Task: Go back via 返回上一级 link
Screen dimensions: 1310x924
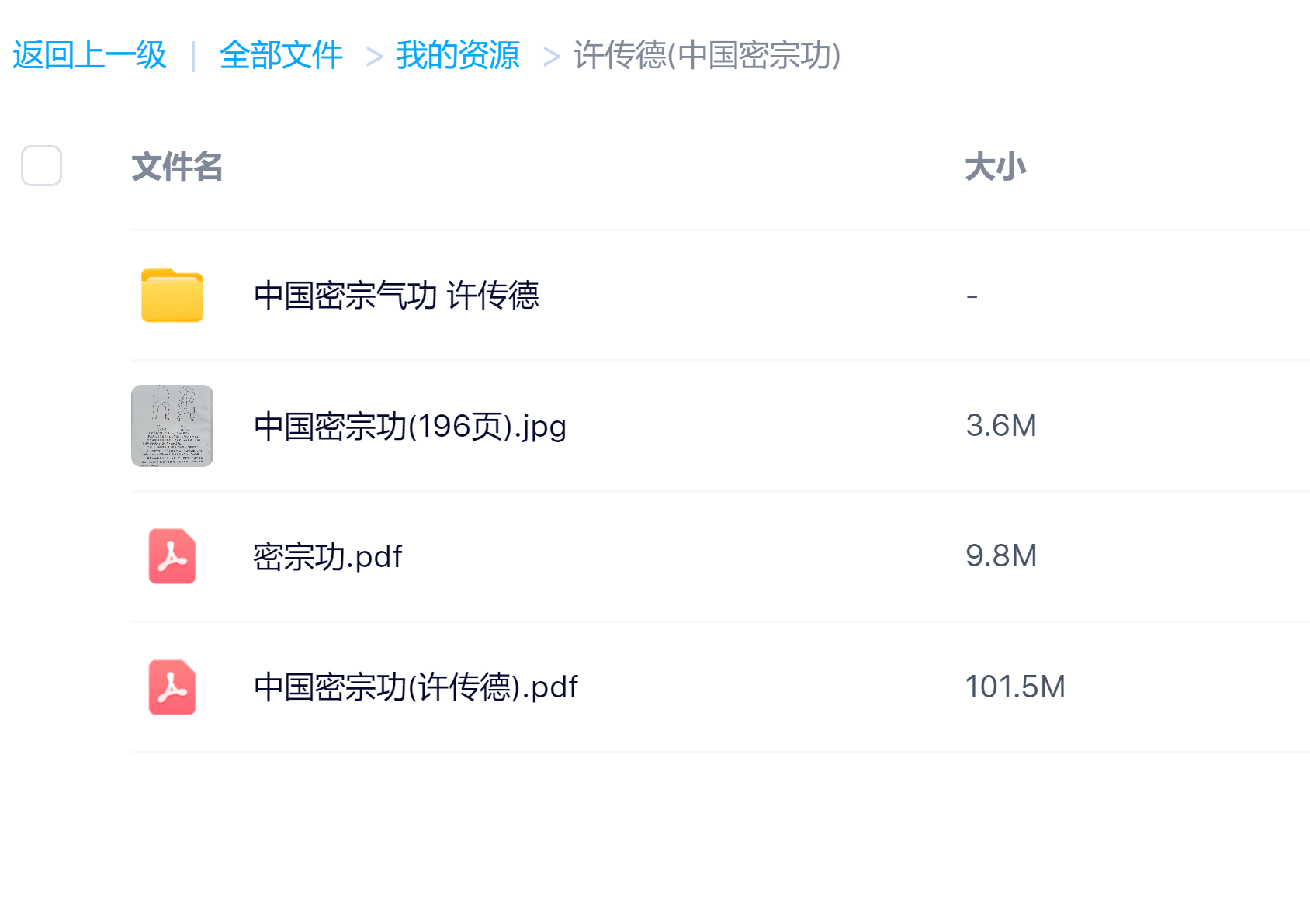Action: pos(89,55)
